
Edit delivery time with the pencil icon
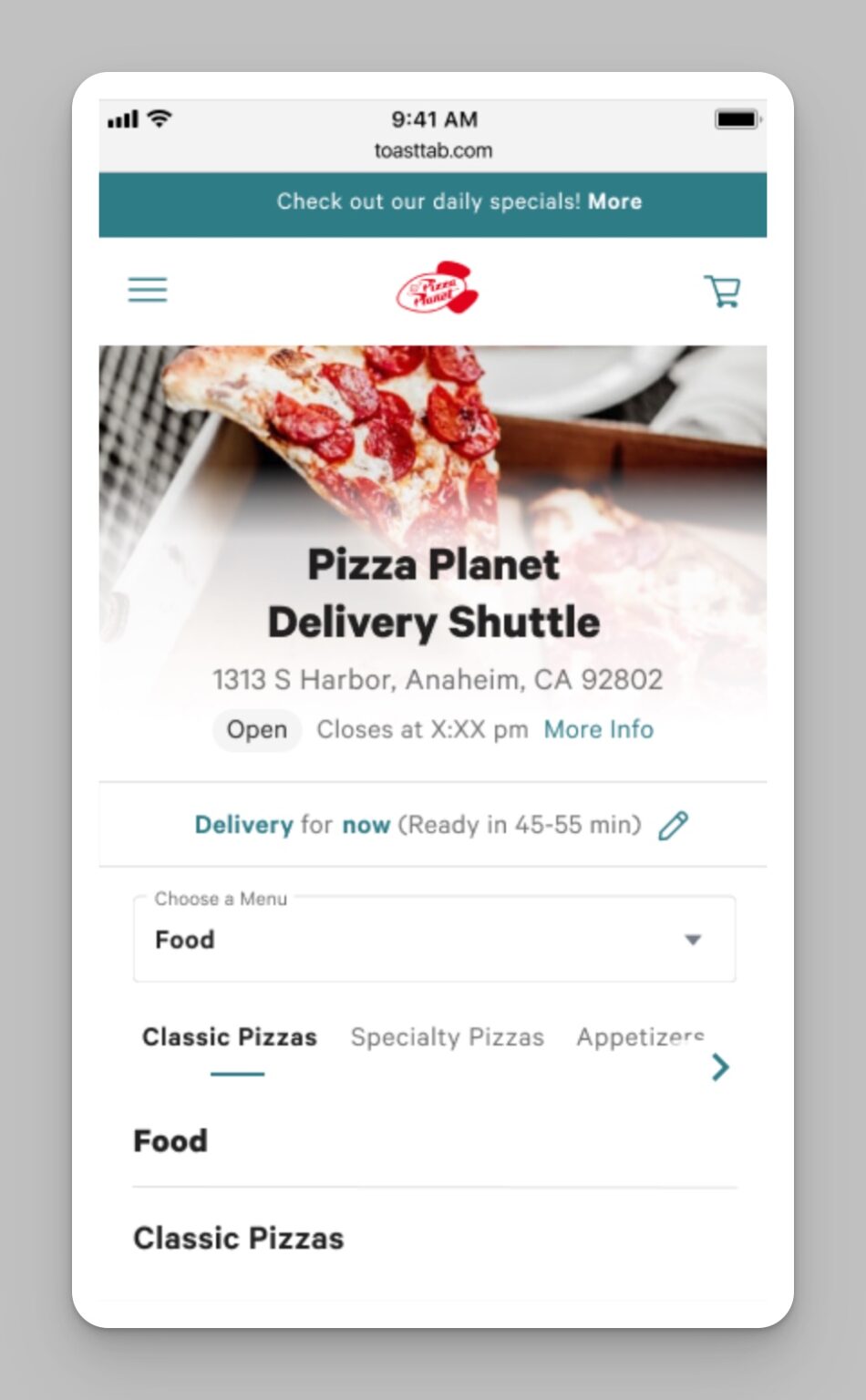[x=673, y=825]
